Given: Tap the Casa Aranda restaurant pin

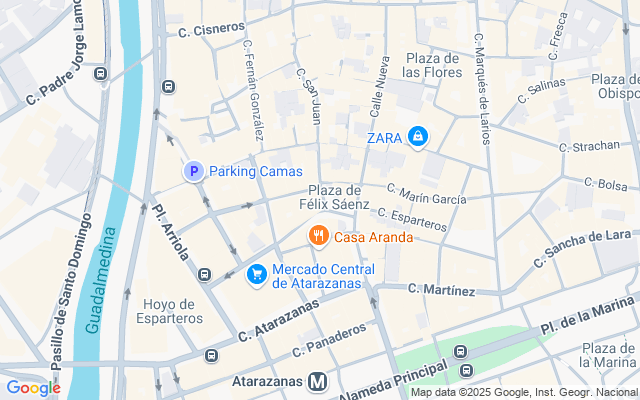Looking at the screenshot, I should coord(318,236).
